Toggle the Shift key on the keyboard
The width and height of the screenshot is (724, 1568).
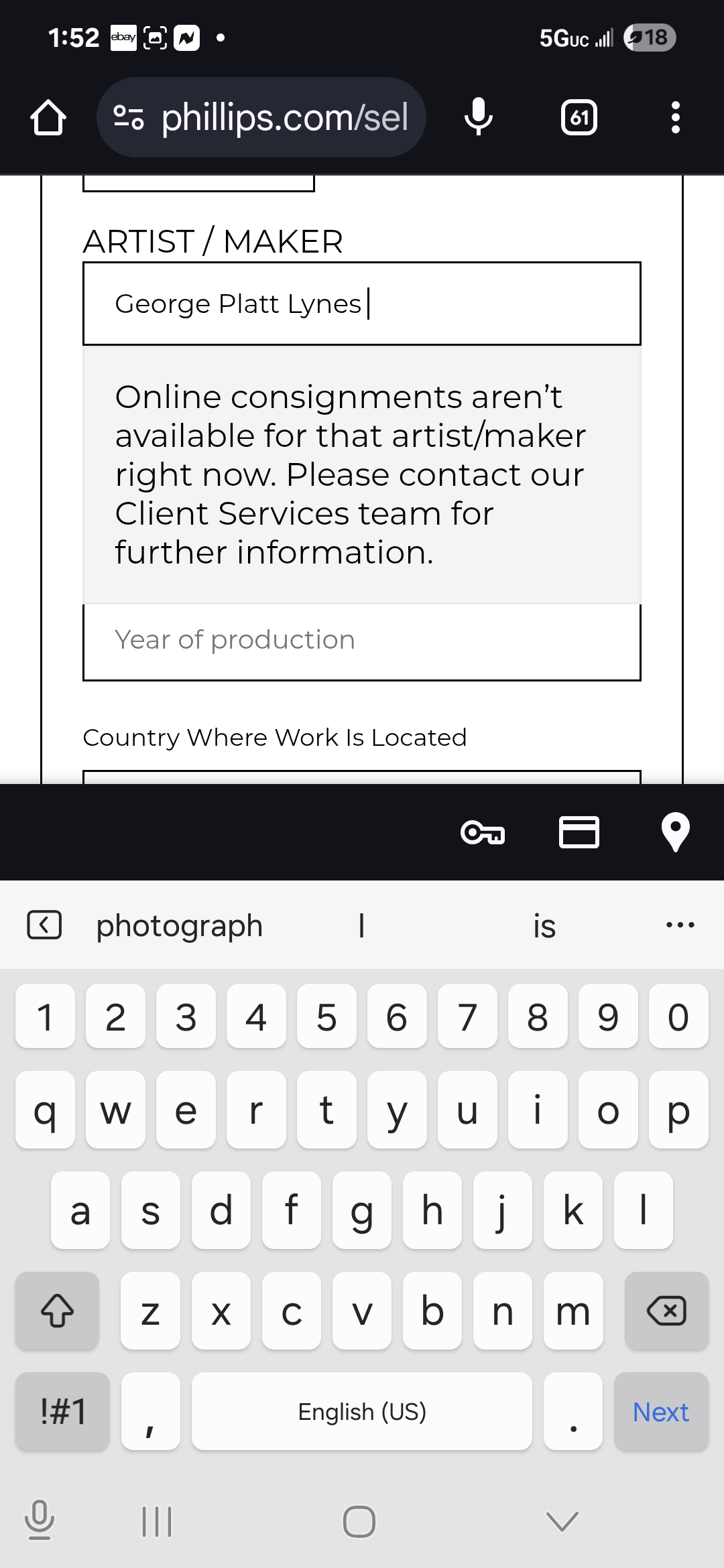pos(56,1312)
